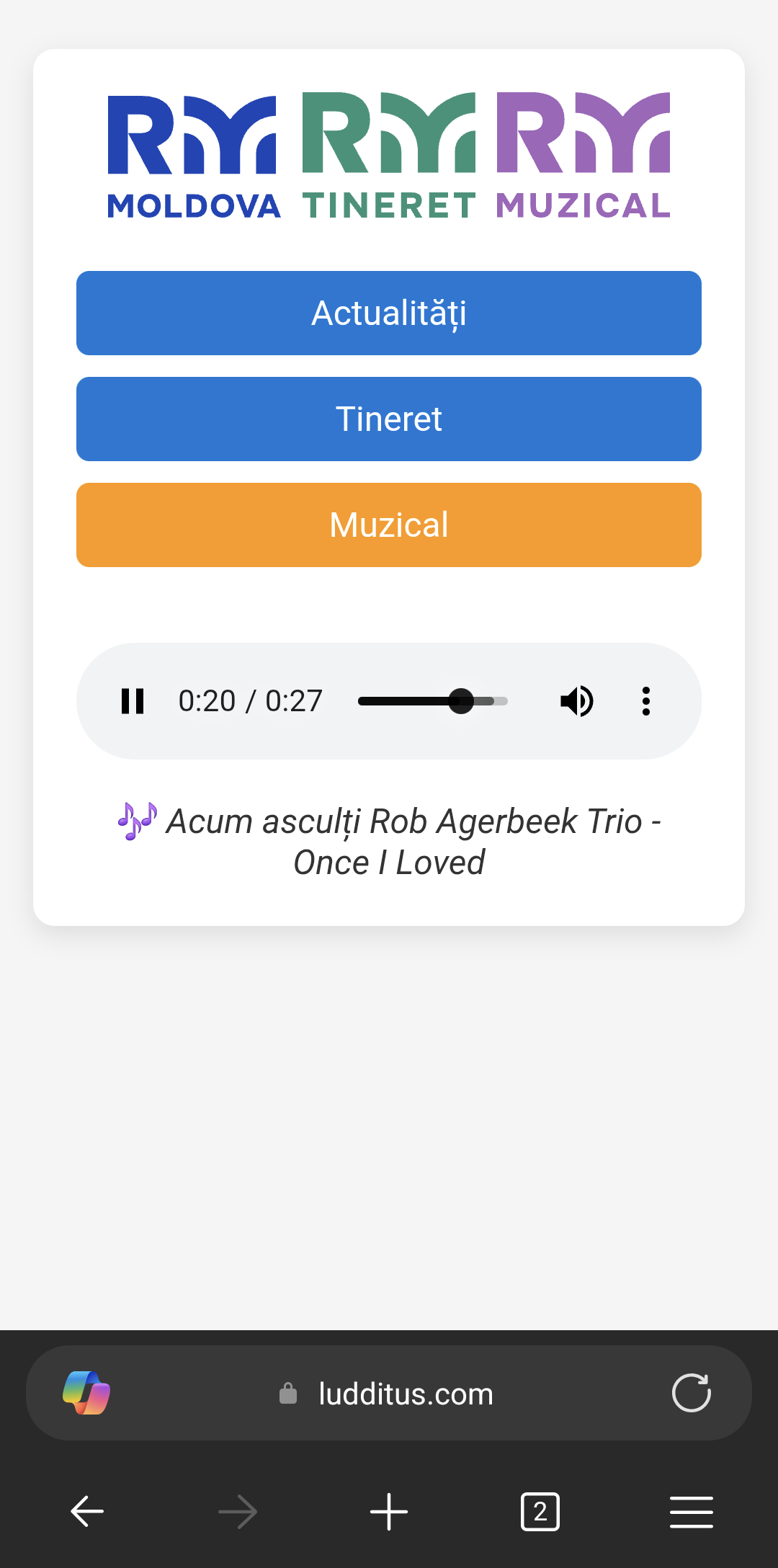Image resolution: width=778 pixels, height=1568 pixels.
Task: Go back to the previous page
Action: [x=87, y=1511]
